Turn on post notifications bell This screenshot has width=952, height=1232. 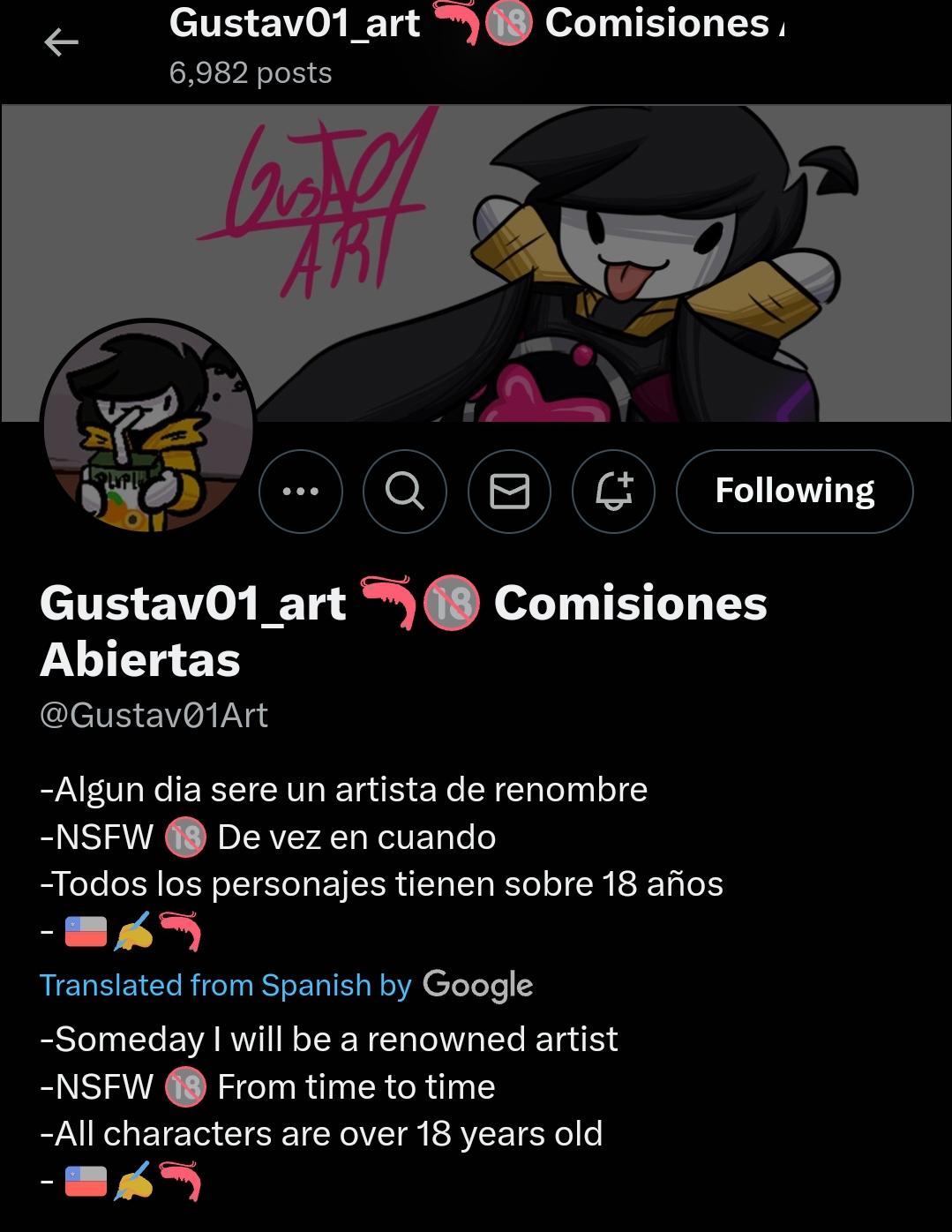[x=613, y=492]
